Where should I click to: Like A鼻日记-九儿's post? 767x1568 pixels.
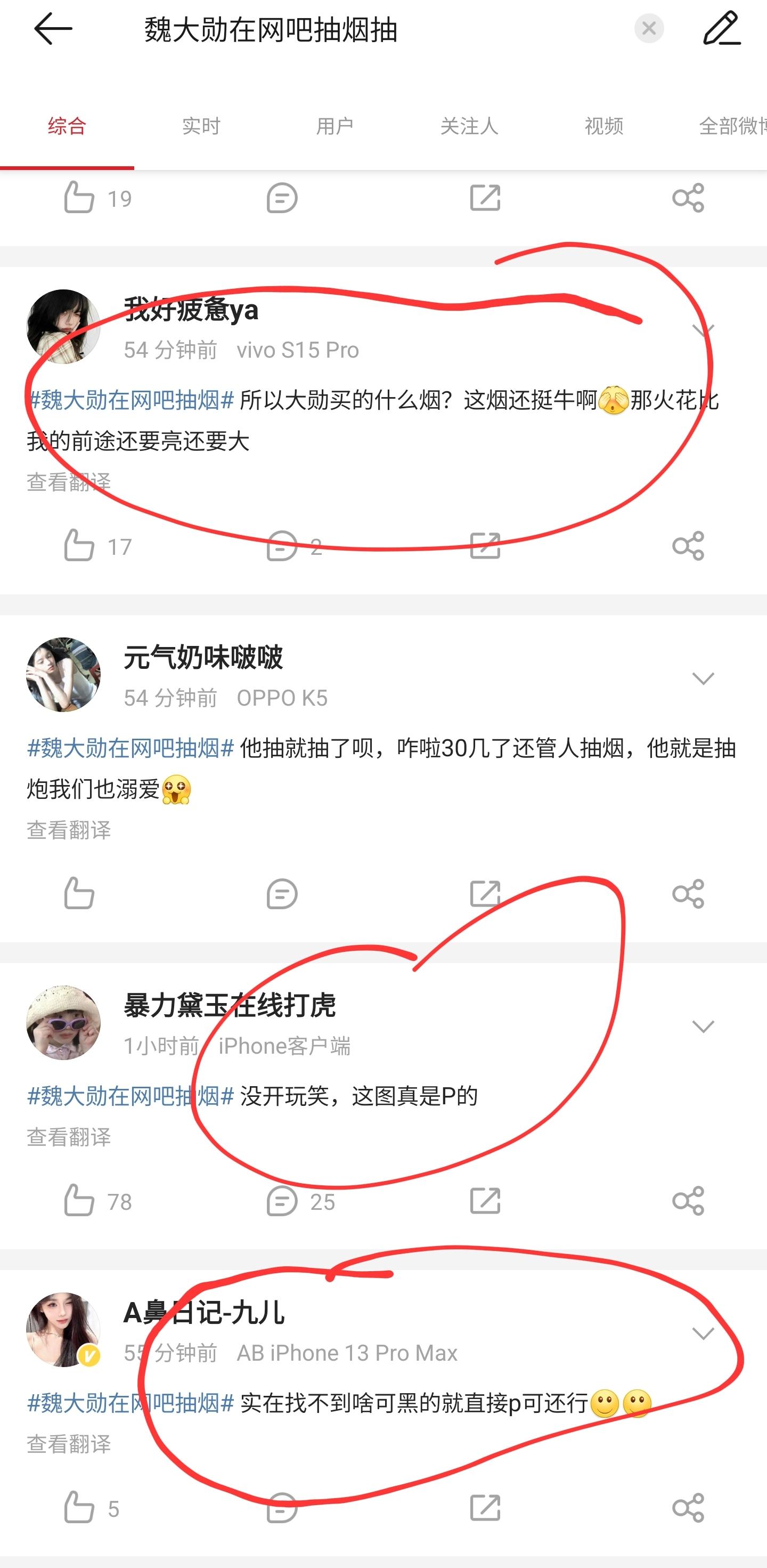coord(80,1508)
